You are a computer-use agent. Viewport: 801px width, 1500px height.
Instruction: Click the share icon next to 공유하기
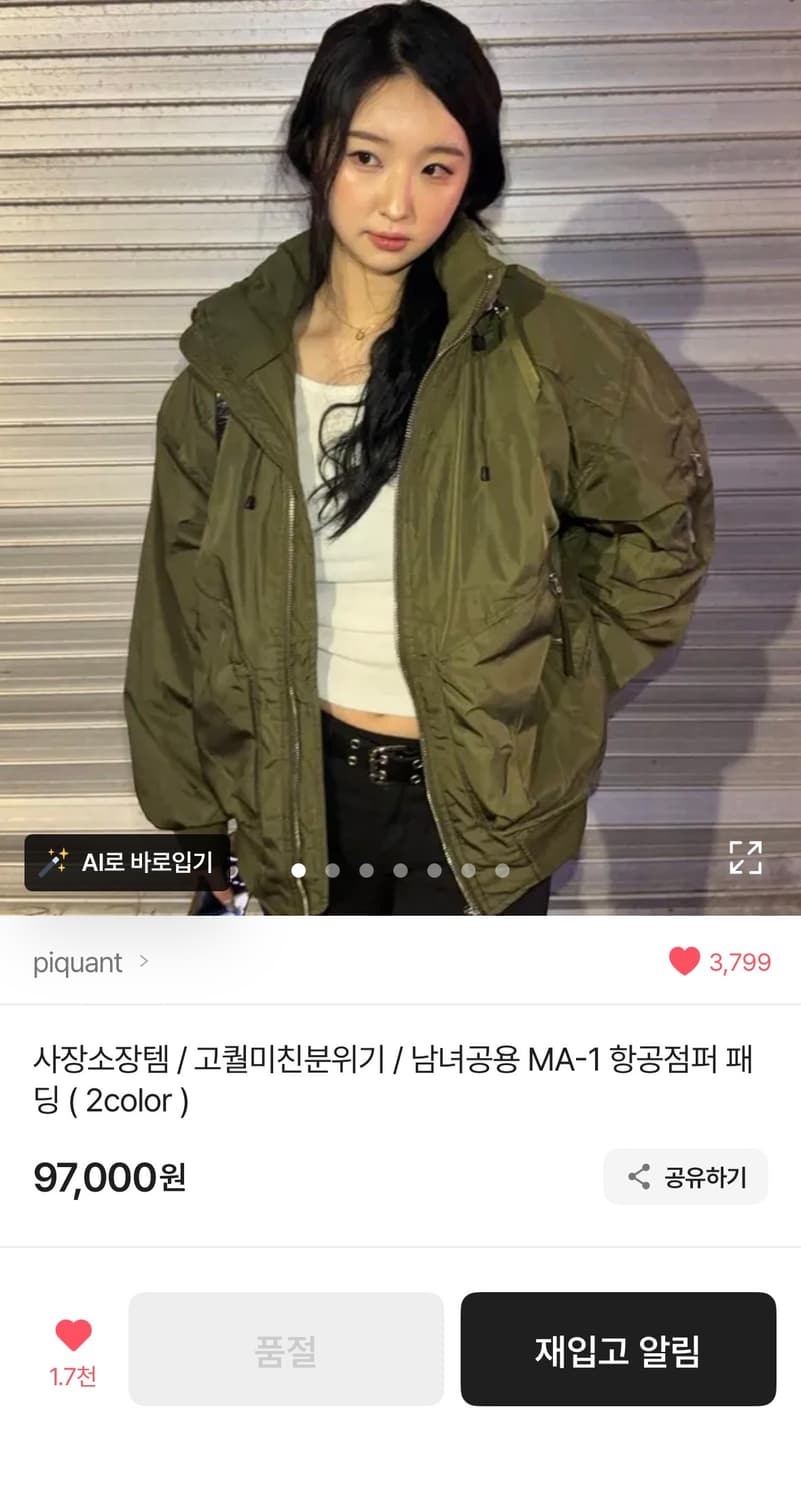coord(641,1177)
